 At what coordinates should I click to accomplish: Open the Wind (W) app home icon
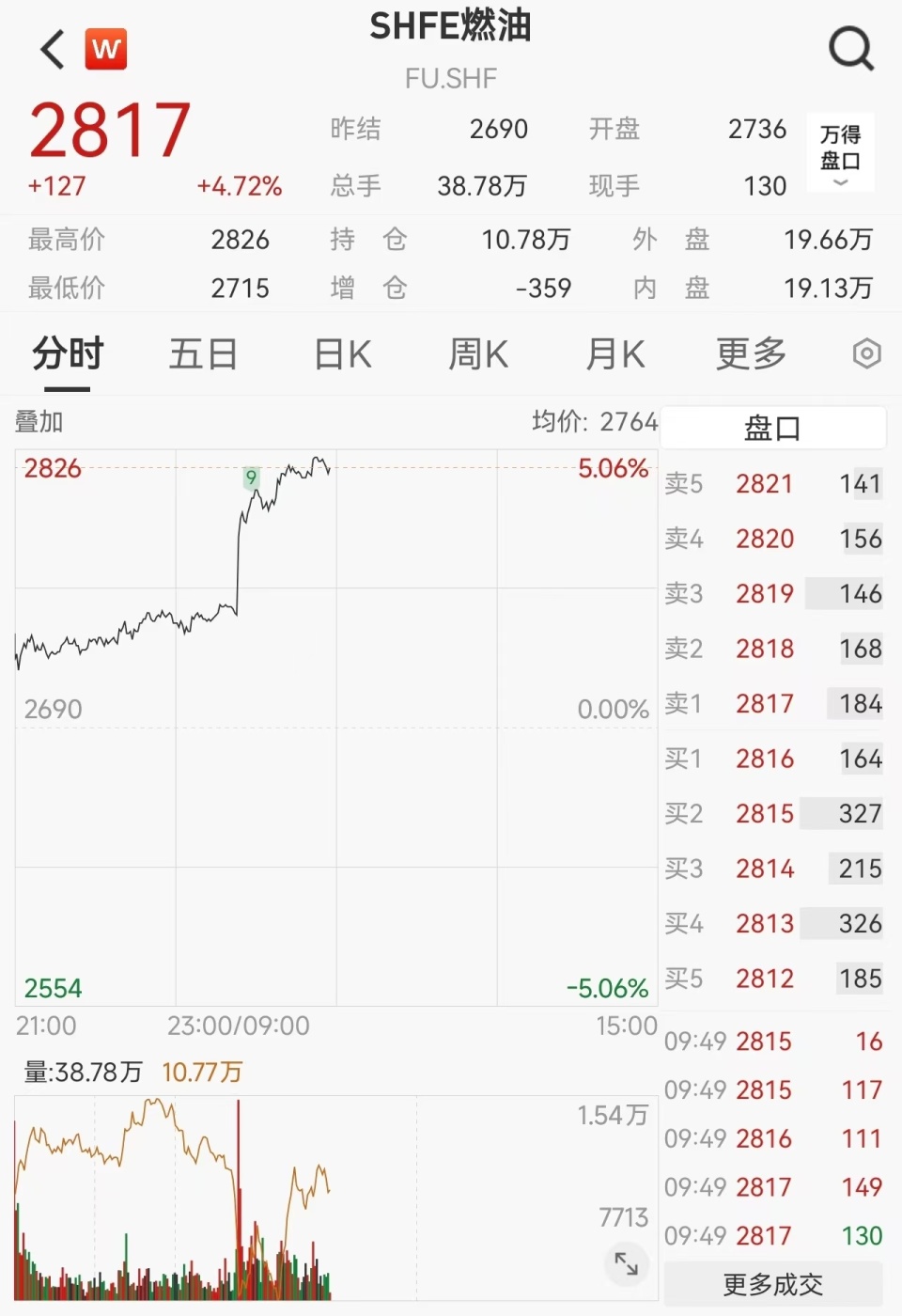click(106, 48)
